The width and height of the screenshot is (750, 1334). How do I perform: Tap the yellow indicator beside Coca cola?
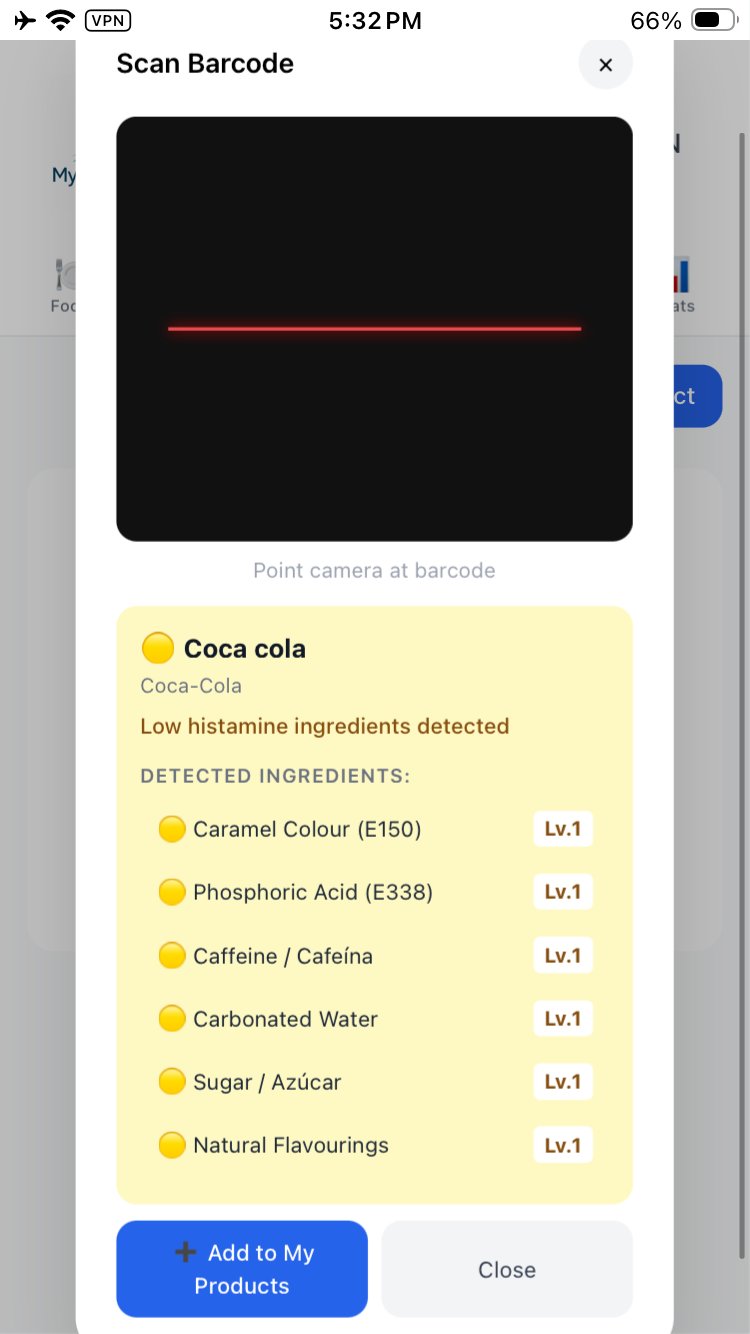(157, 647)
